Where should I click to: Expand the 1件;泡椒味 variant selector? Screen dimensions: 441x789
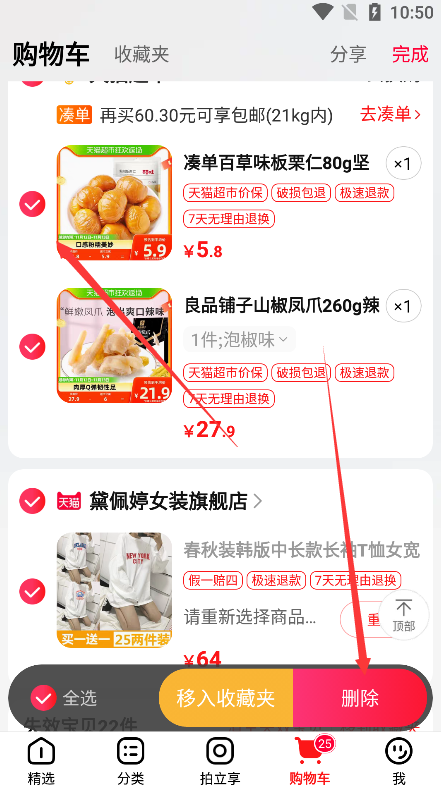pyautogui.click(x=240, y=340)
